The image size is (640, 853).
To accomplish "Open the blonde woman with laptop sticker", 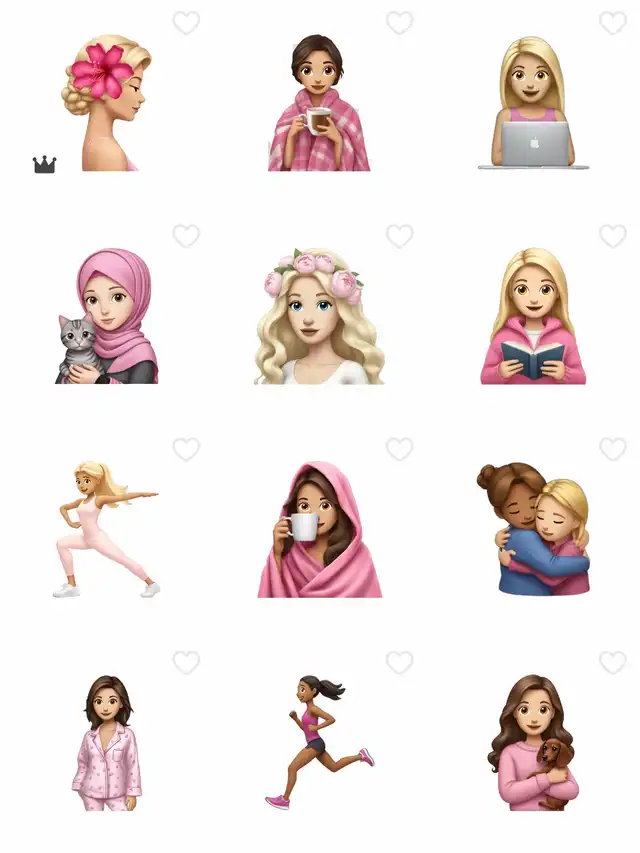I will tap(533, 103).
